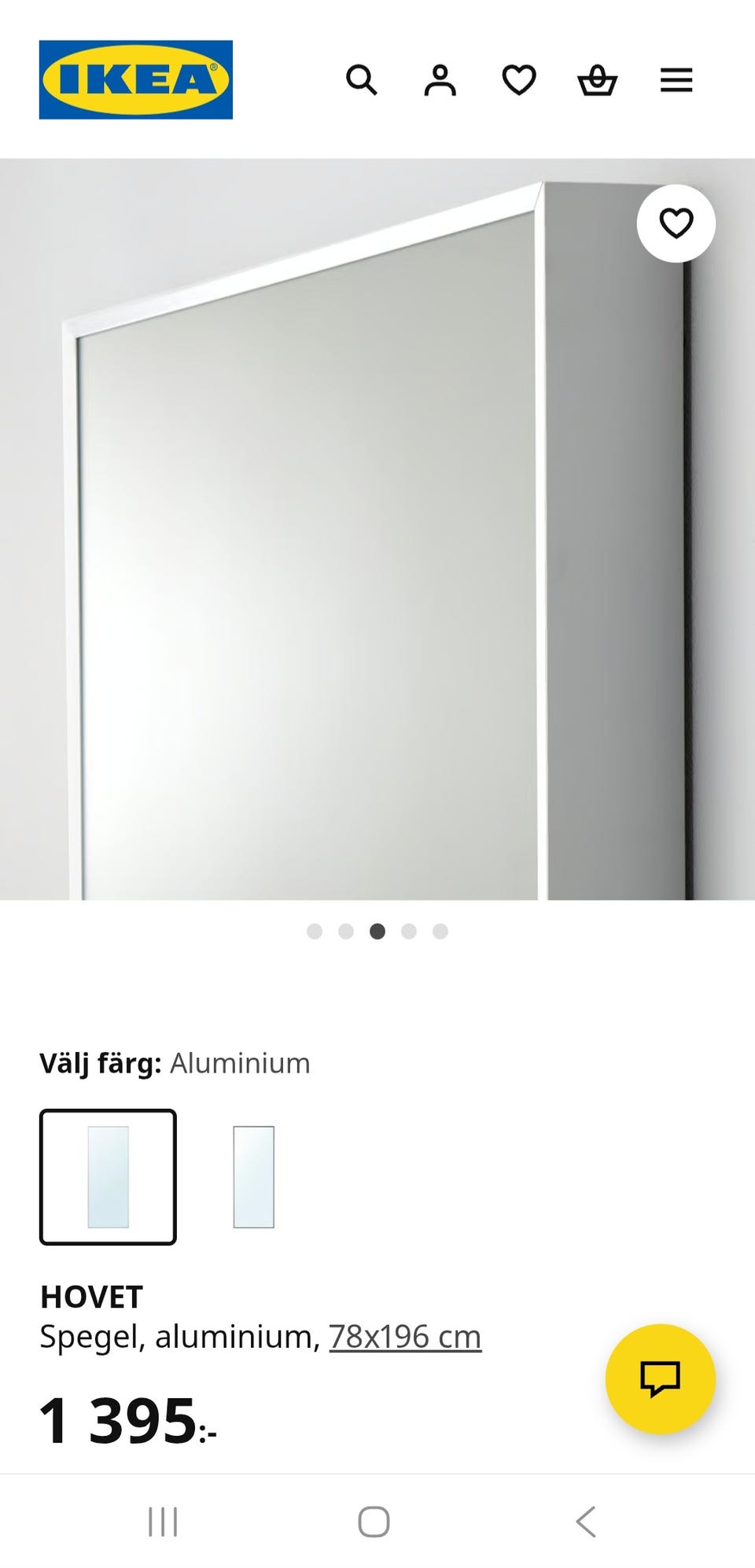Select the last carousel indicator dot

coord(437,931)
